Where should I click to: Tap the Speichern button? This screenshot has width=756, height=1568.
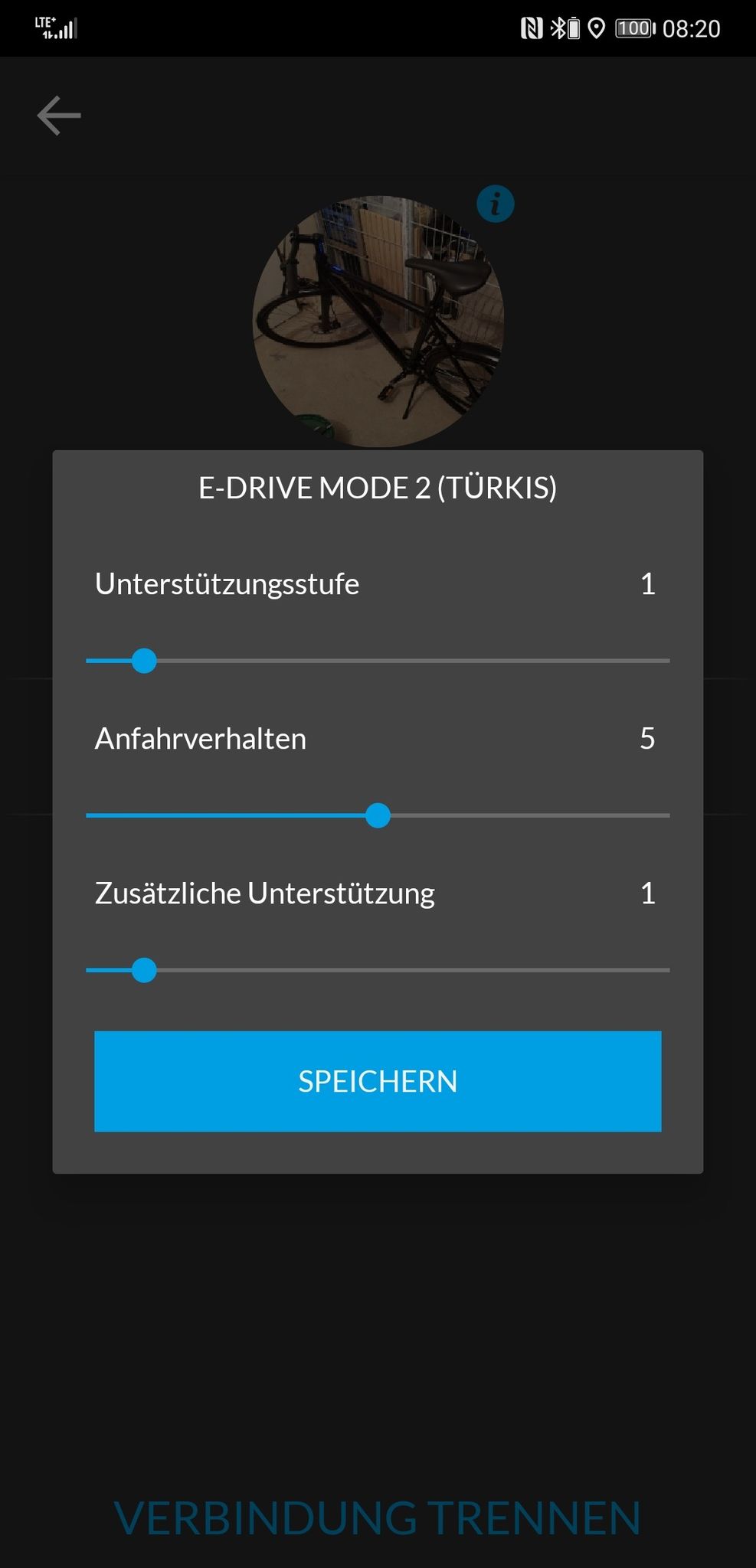pos(378,1081)
